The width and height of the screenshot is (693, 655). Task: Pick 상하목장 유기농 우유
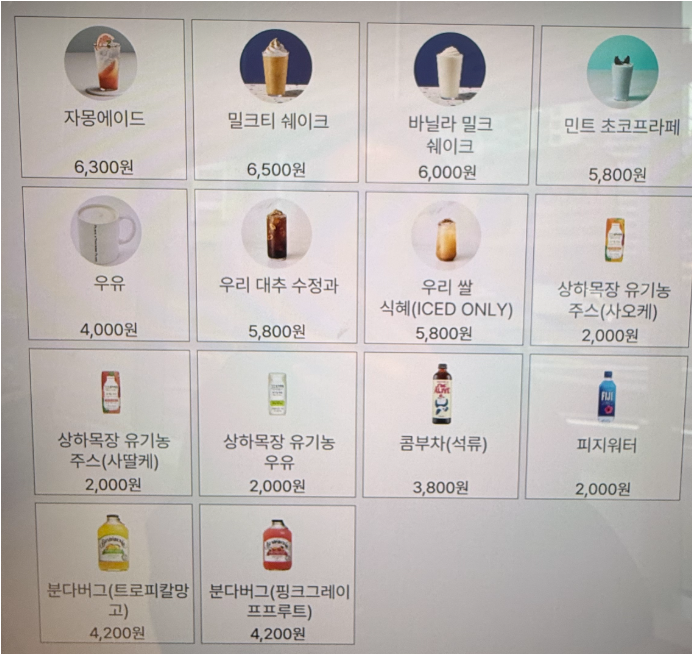tap(278, 424)
